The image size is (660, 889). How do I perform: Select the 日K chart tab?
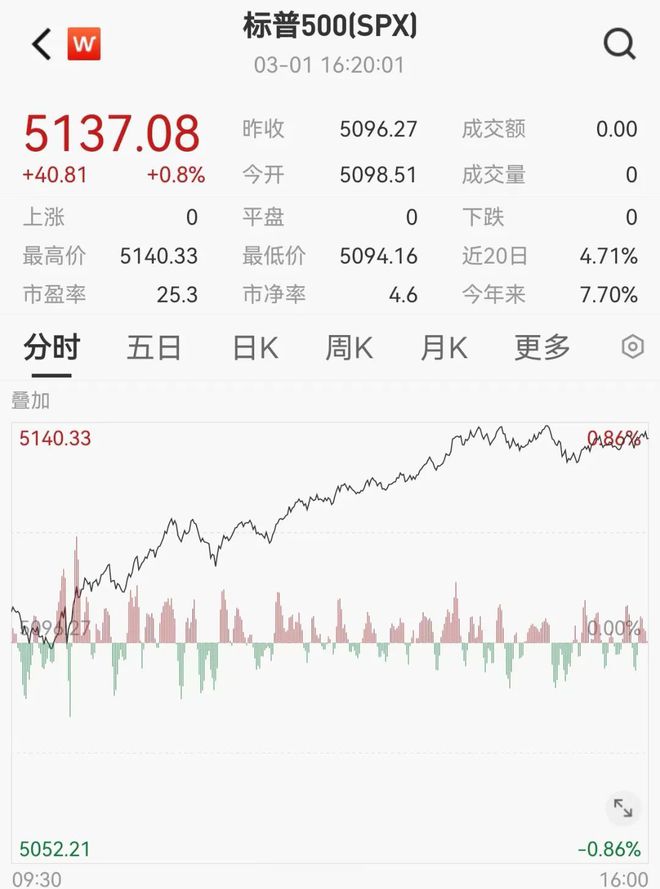point(255,348)
